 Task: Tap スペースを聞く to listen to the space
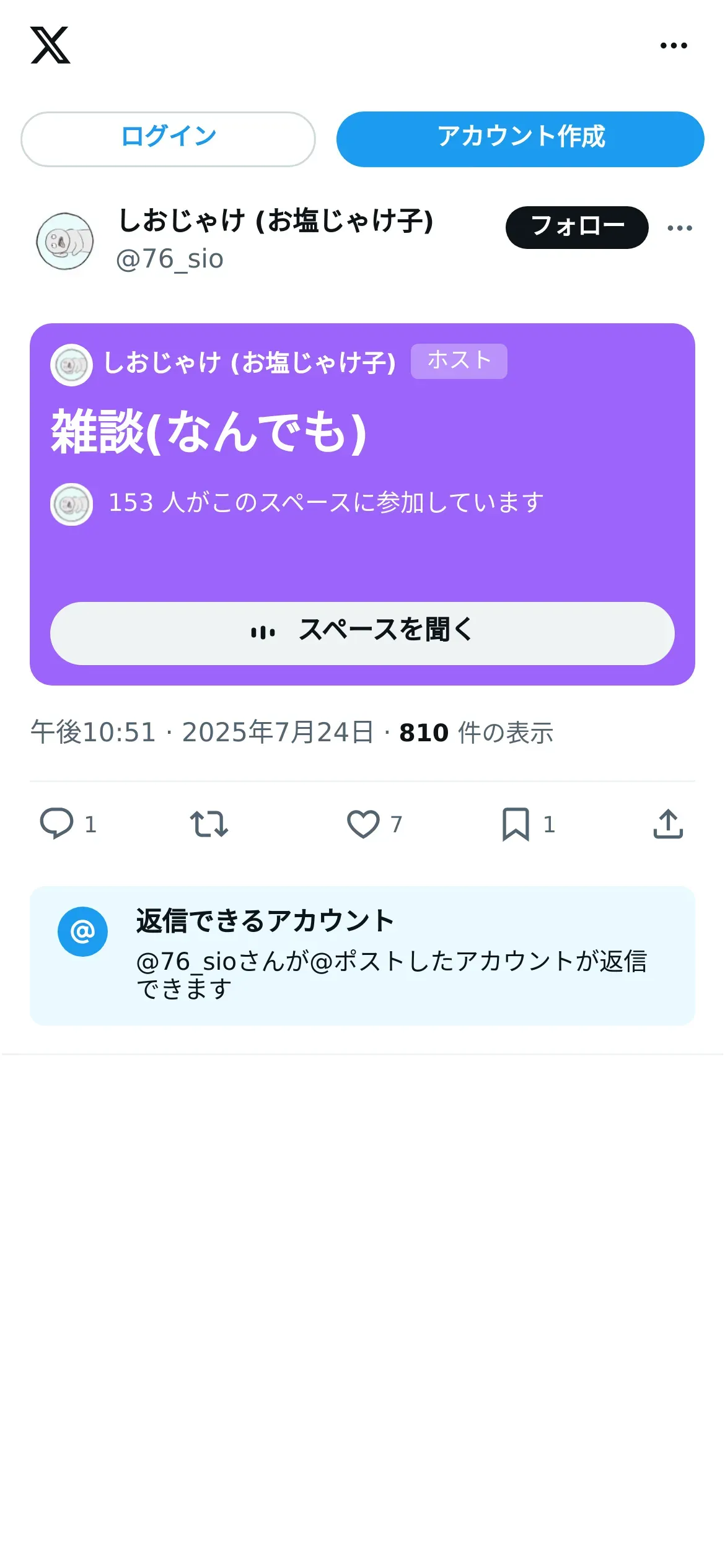pos(362,633)
